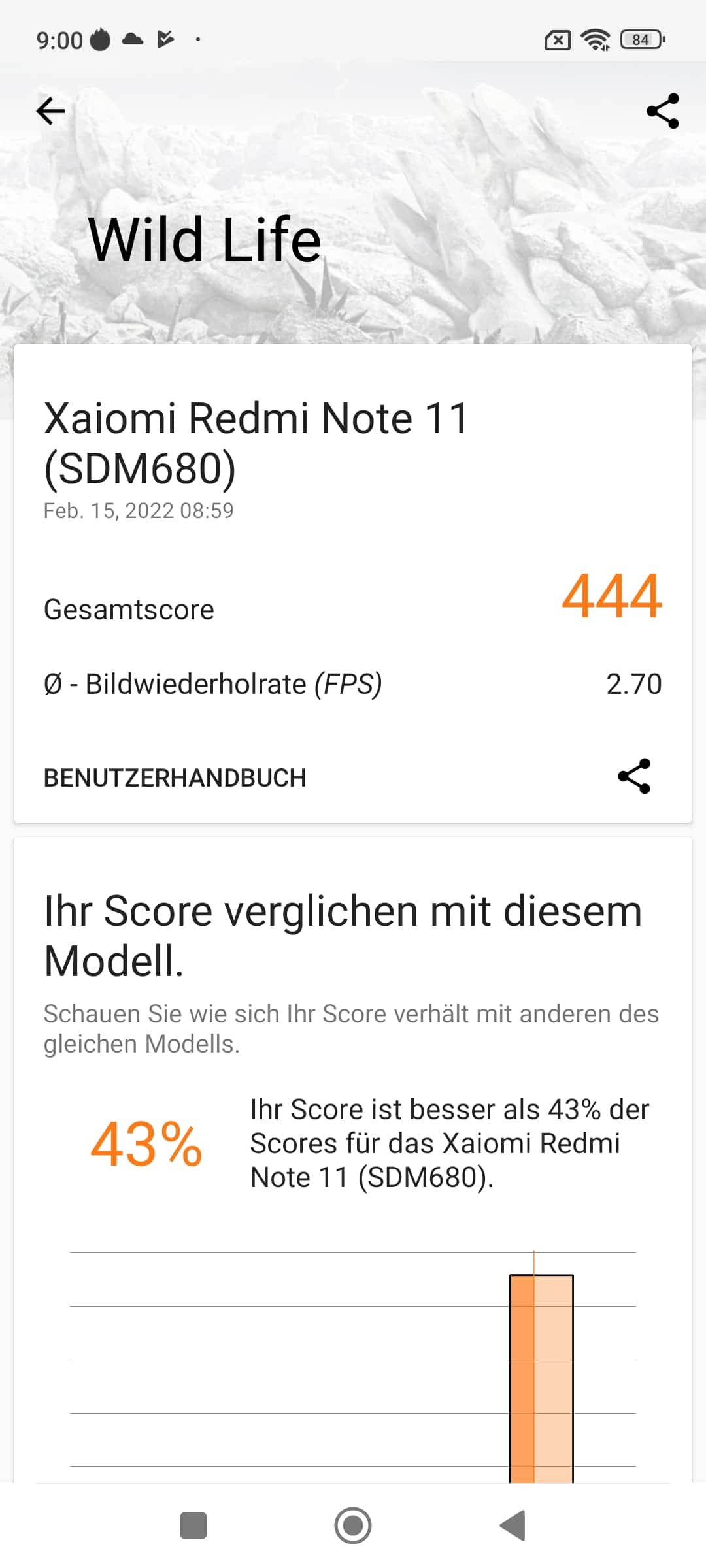Open the BENUTZERHANDBUCH user guide
Image resolution: width=706 pixels, height=1568 pixels.
175,777
